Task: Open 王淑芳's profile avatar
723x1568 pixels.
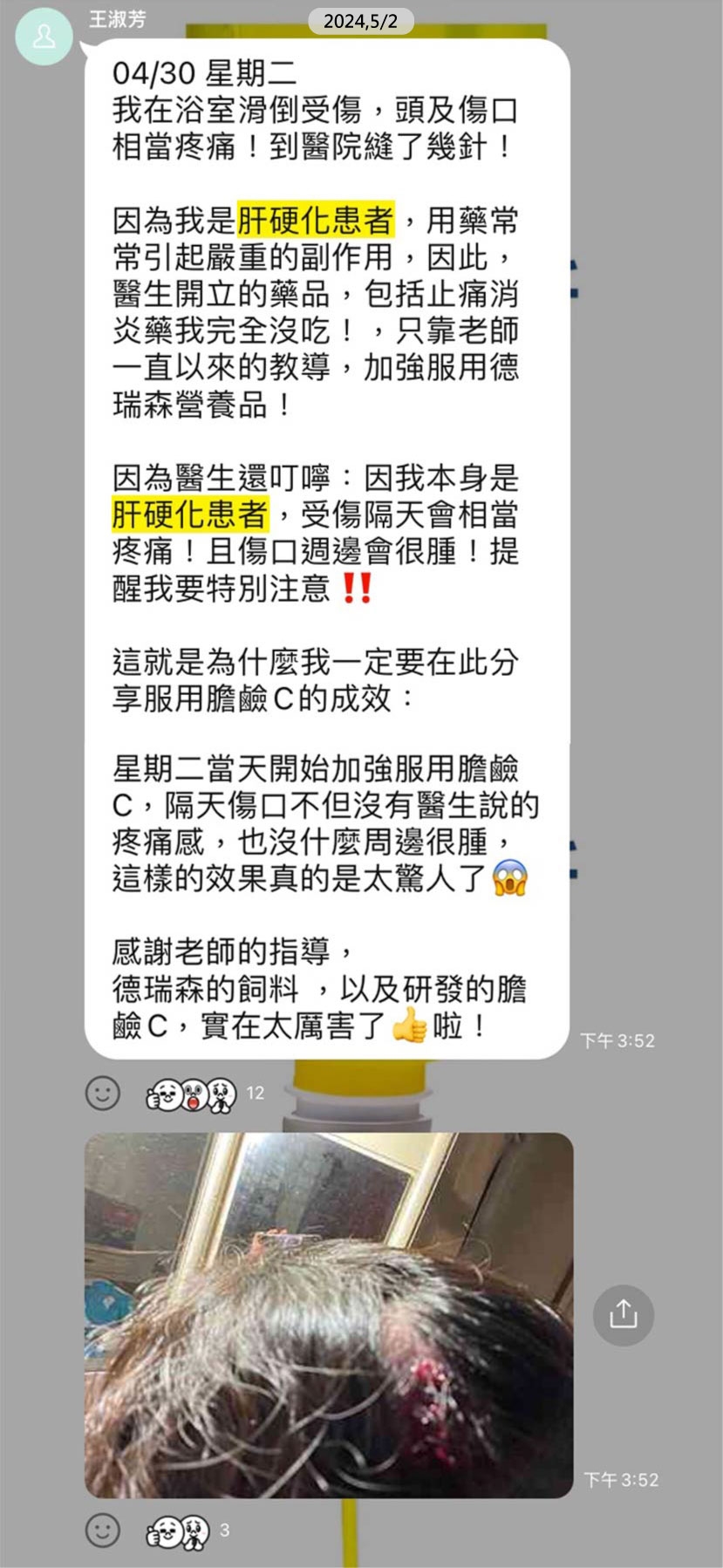Action: [44, 37]
